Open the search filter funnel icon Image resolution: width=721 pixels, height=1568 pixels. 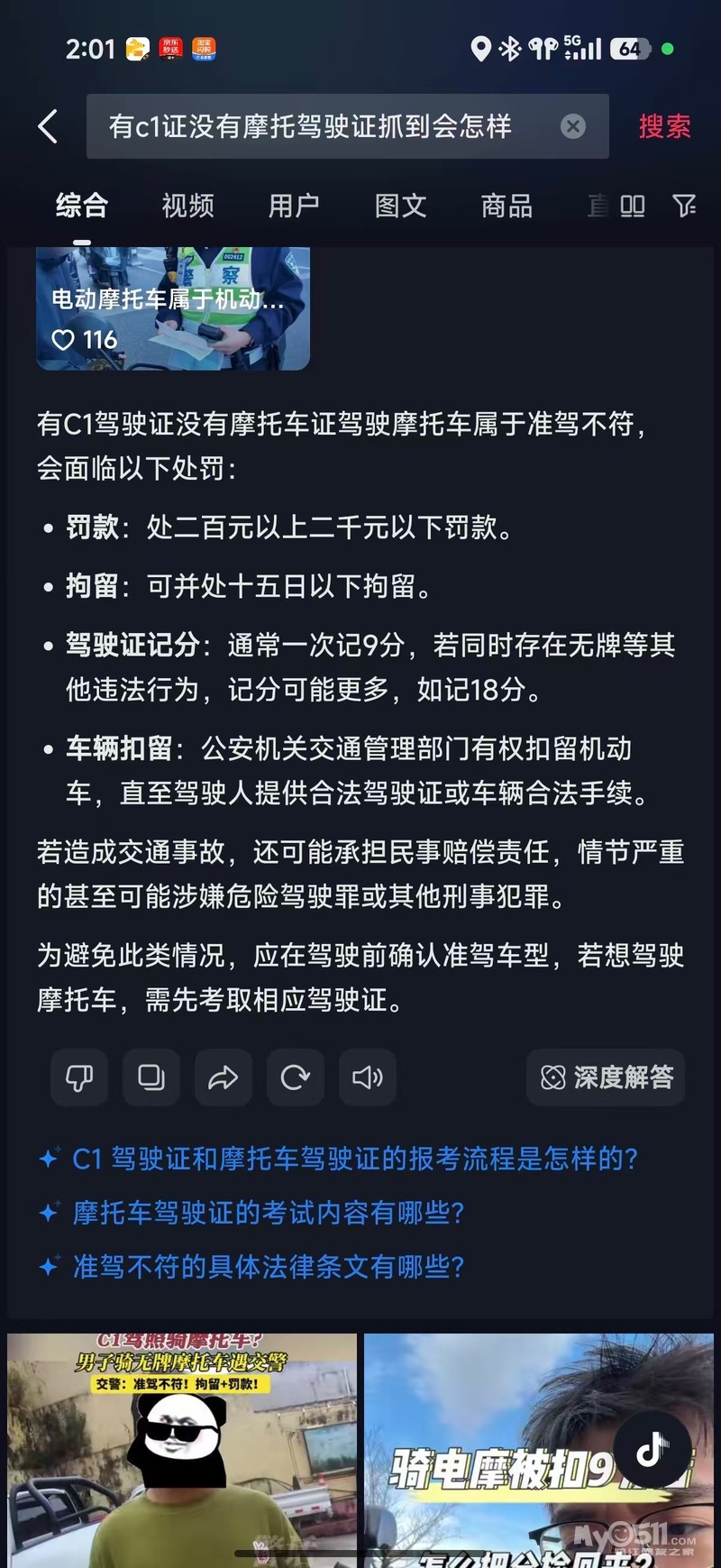(x=685, y=206)
